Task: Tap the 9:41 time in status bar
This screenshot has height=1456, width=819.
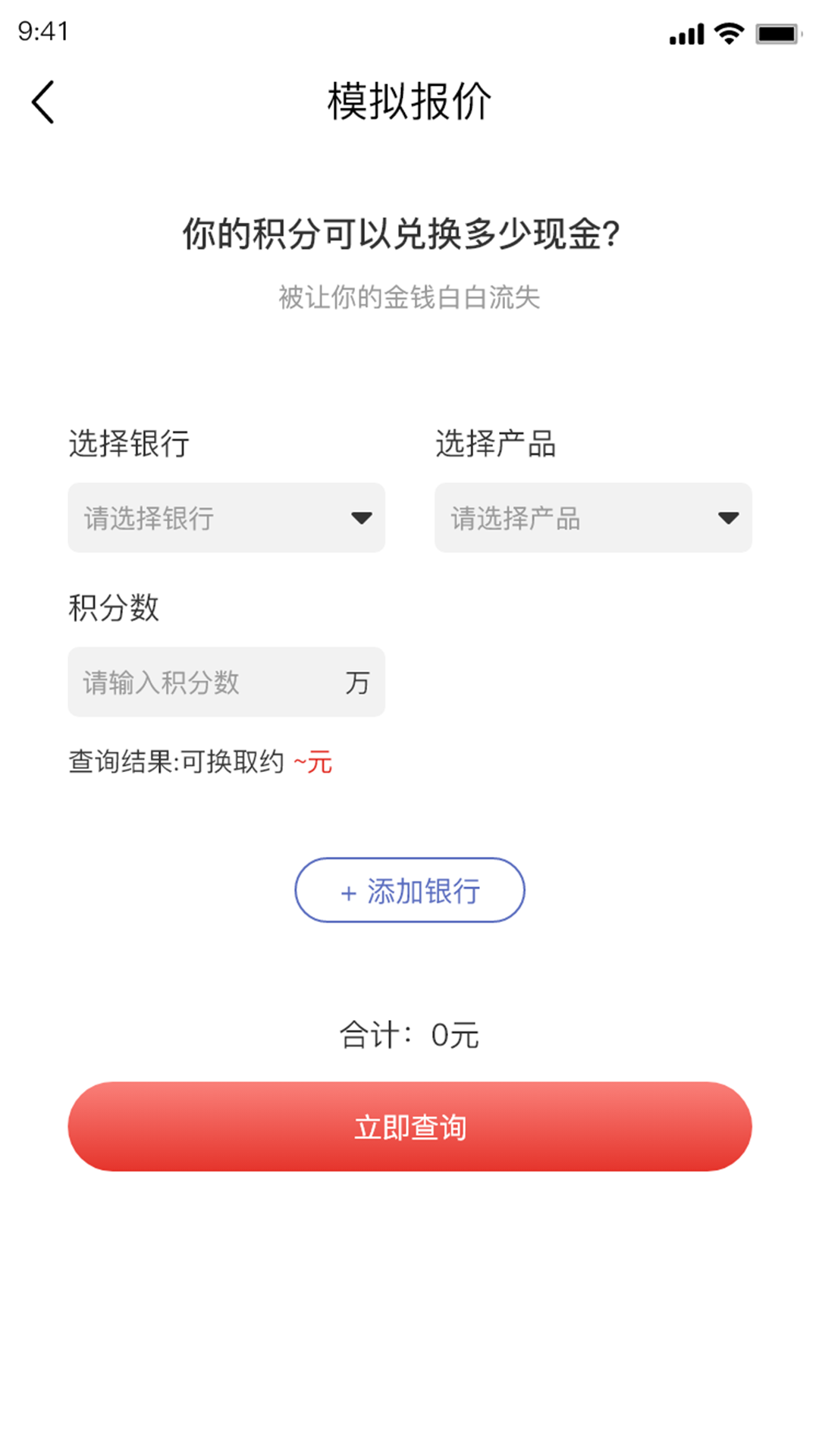Action: point(47,32)
